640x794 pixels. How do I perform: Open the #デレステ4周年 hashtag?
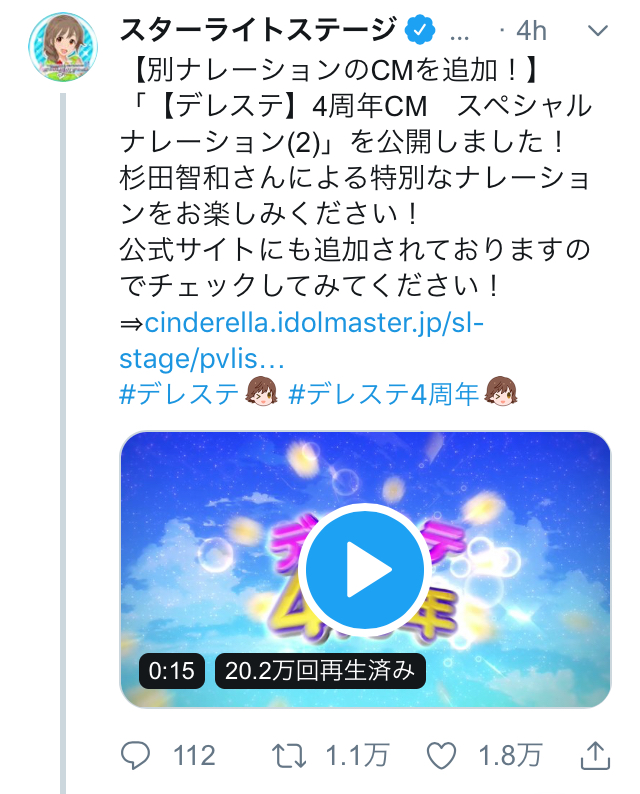(384, 393)
